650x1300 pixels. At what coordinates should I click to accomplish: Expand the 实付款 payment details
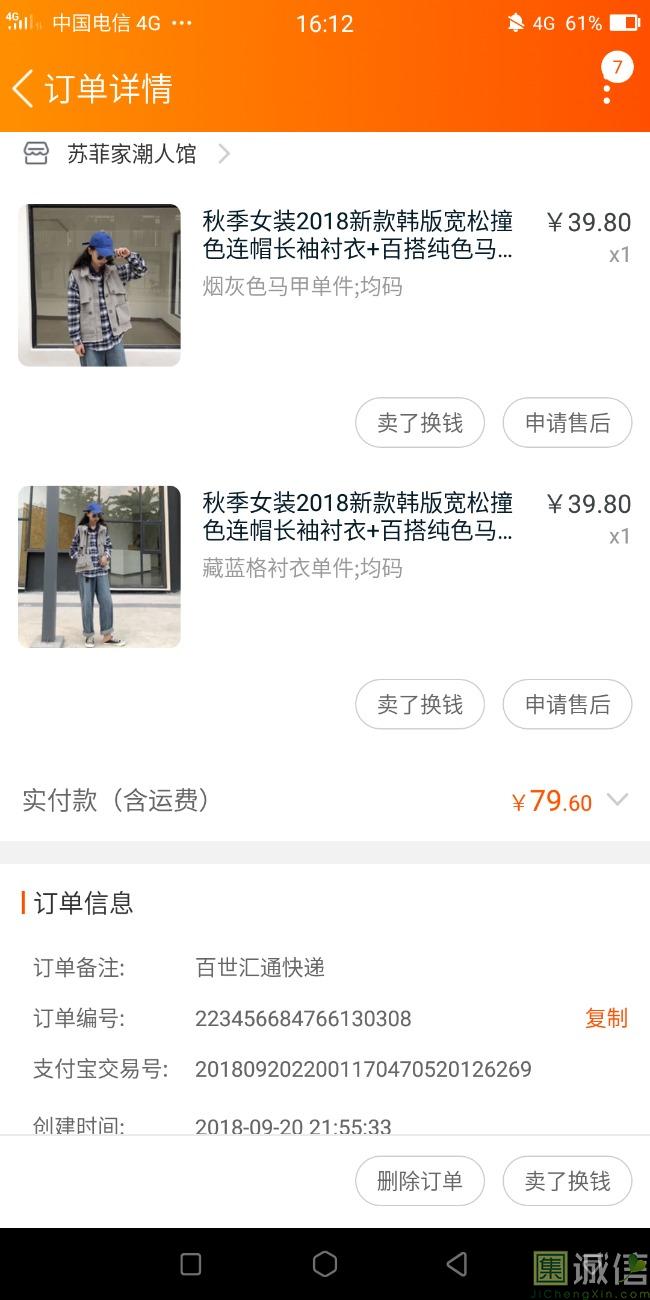tap(618, 800)
